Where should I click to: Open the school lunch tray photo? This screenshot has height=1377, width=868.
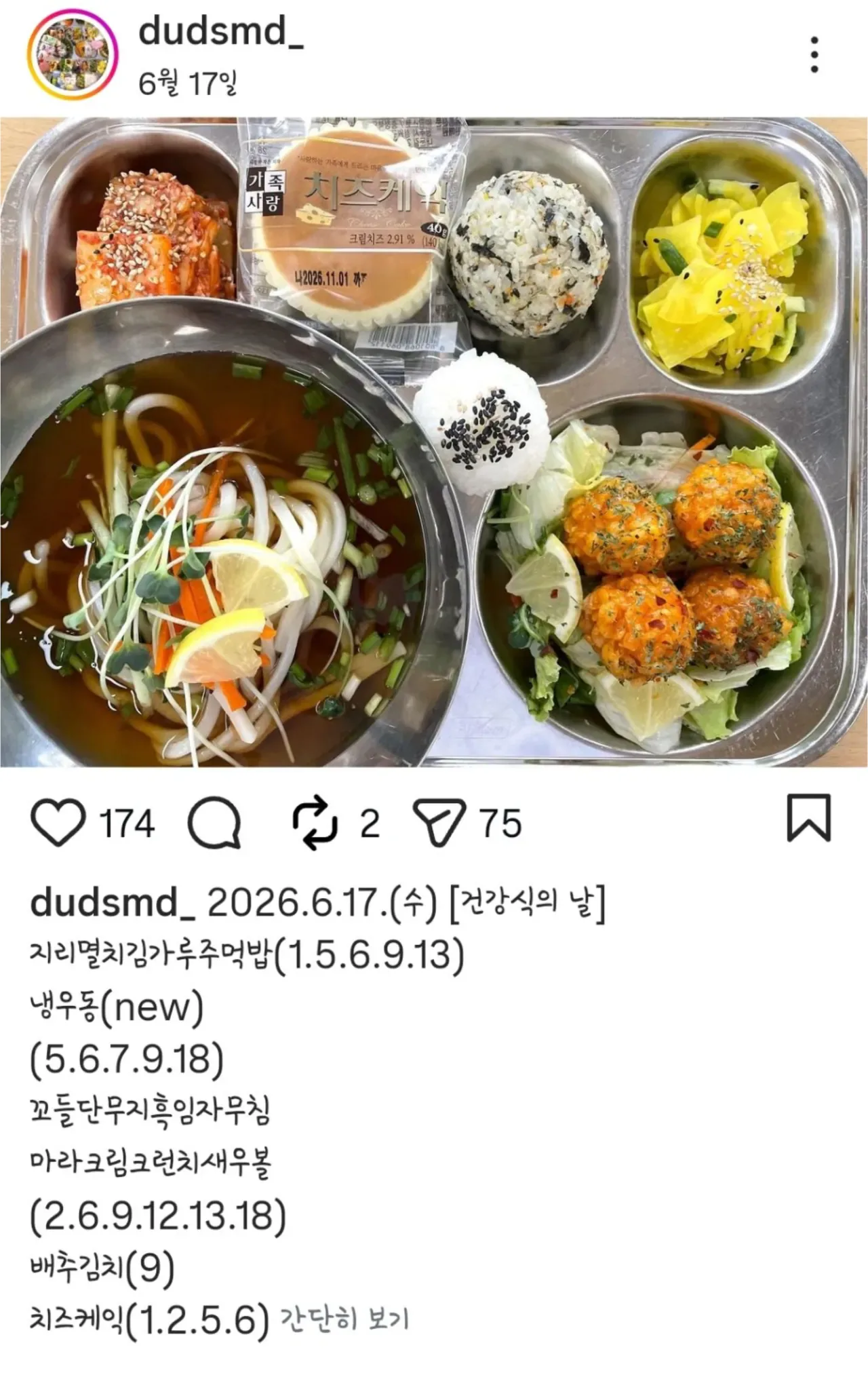pos(434,442)
